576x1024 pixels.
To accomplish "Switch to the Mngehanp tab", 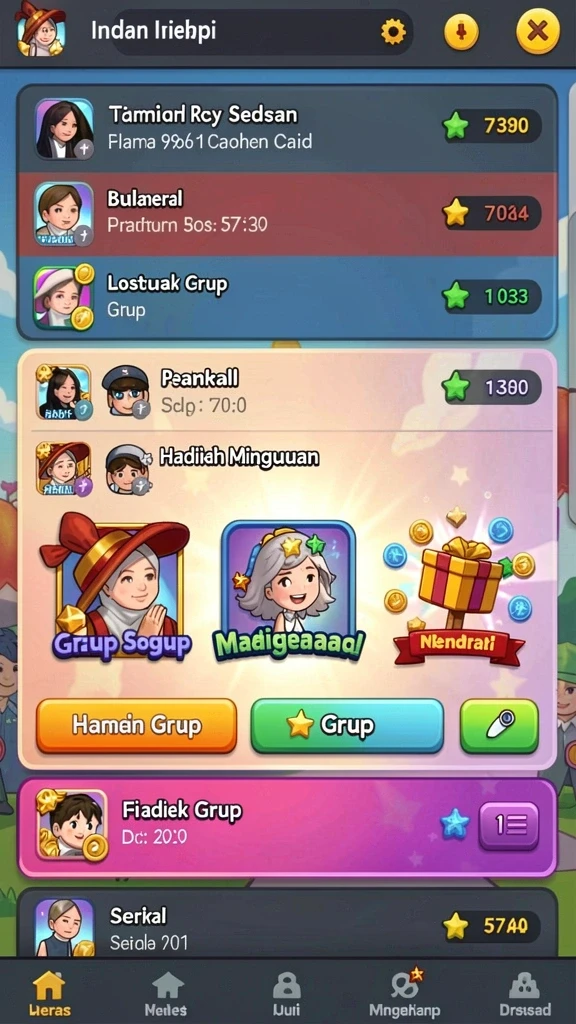I will pyautogui.click(x=405, y=992).
